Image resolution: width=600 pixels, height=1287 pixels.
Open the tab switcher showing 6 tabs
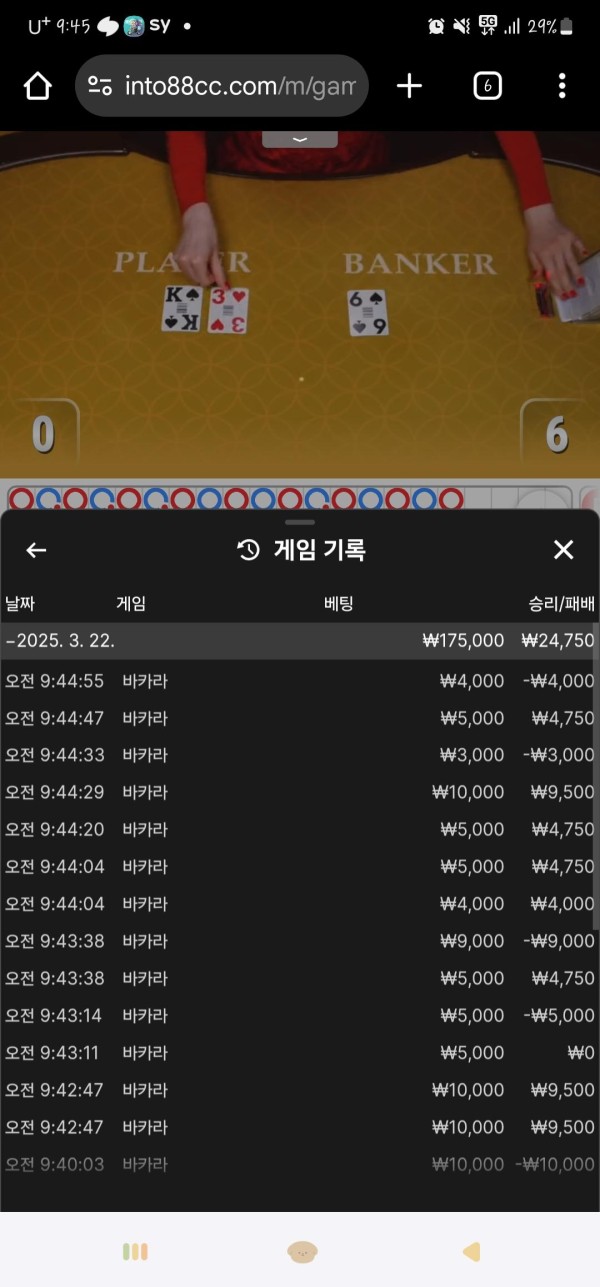487,87
